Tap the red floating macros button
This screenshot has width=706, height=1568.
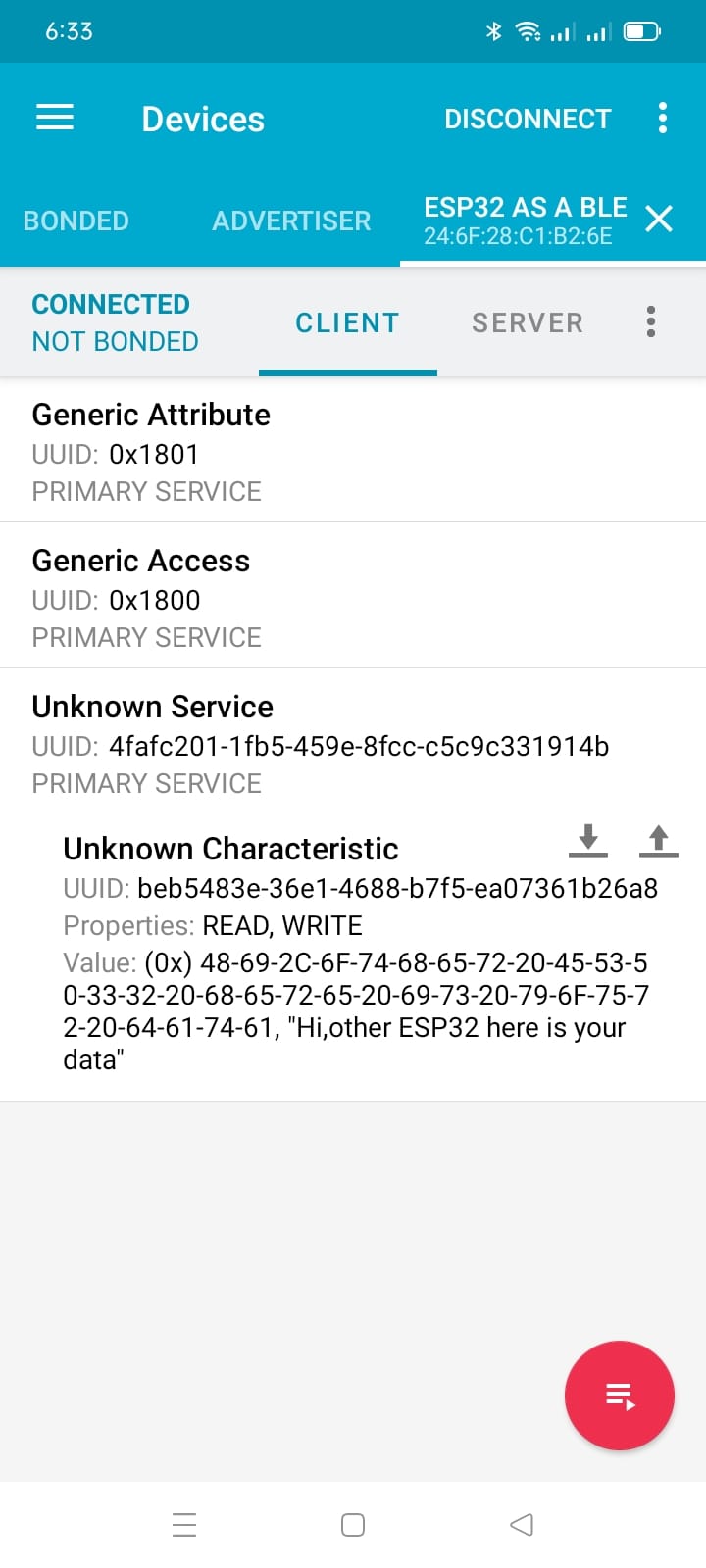[620, 1395]
